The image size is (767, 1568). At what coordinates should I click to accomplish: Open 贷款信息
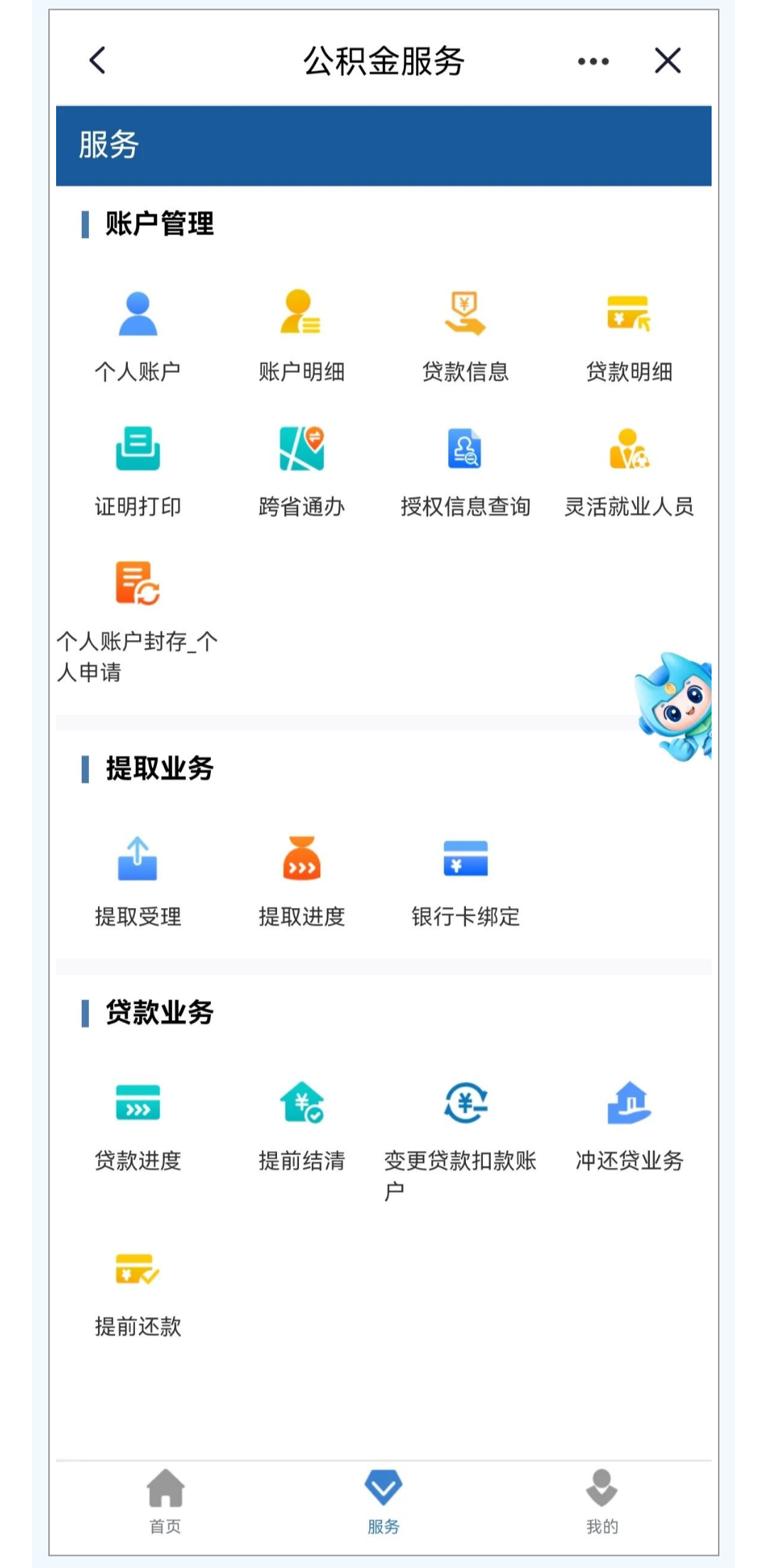click(x=465, y=334)
